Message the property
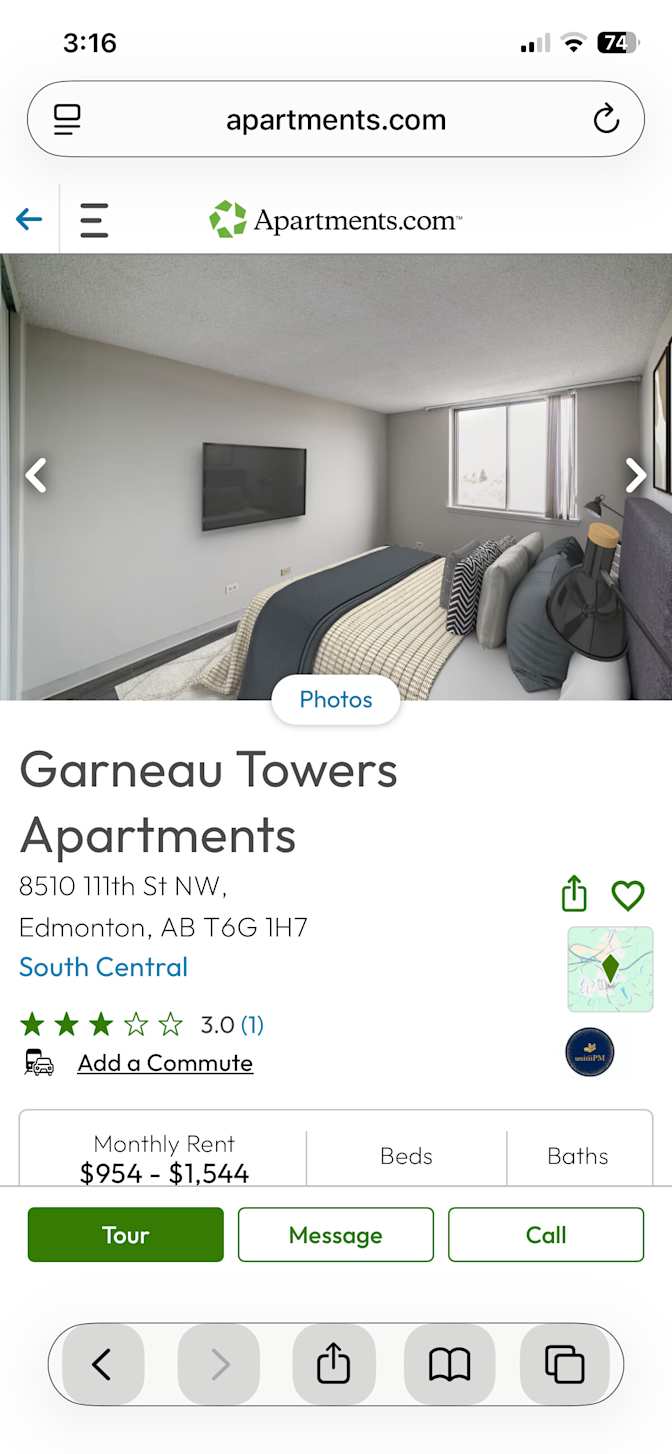672x1454 pixels. pyautogui.click(x=336, y=1235)
